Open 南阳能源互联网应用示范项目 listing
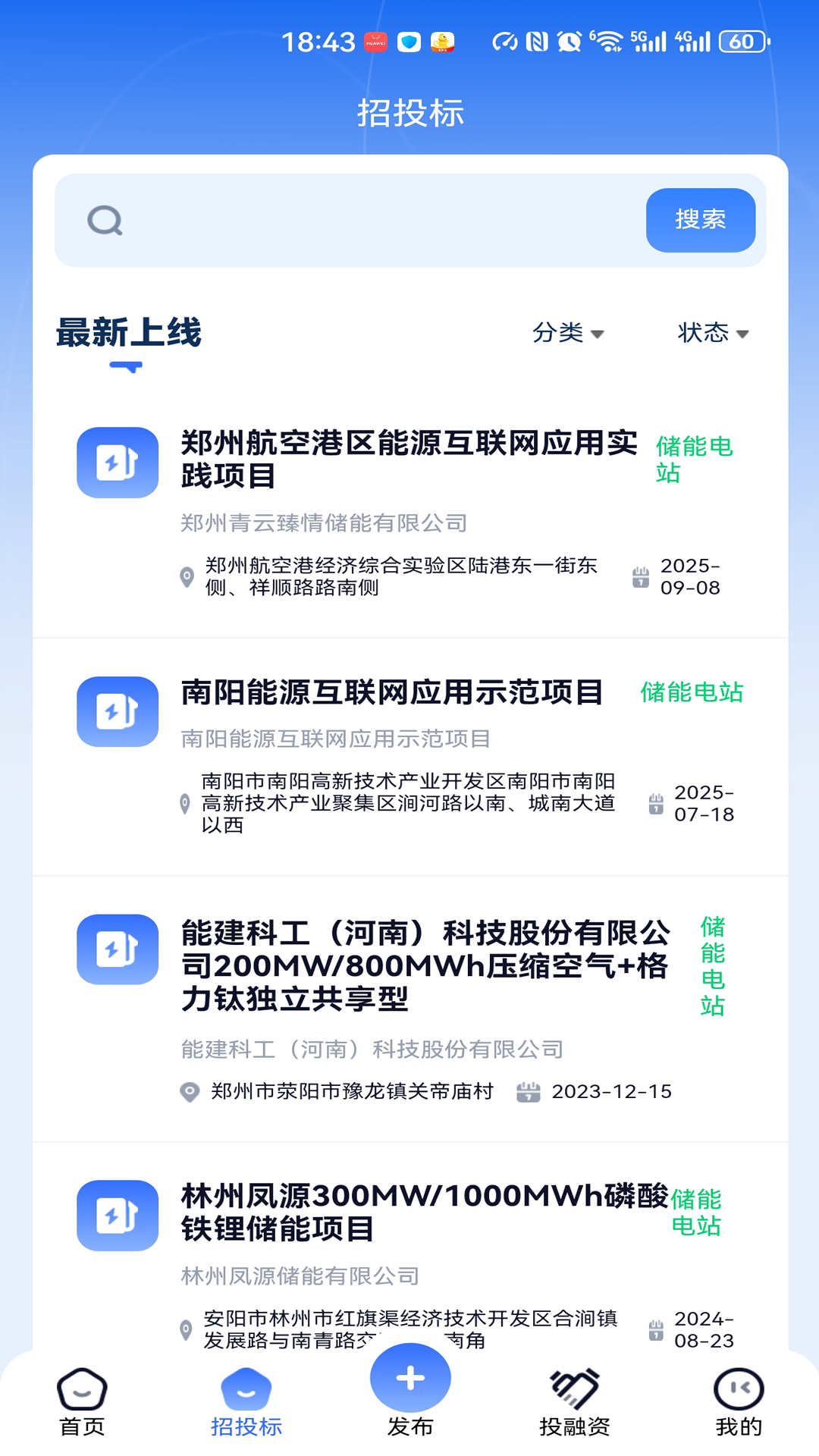Image resolution: width=819 pixels, height=1456 pixels. (x=391, y=692)
